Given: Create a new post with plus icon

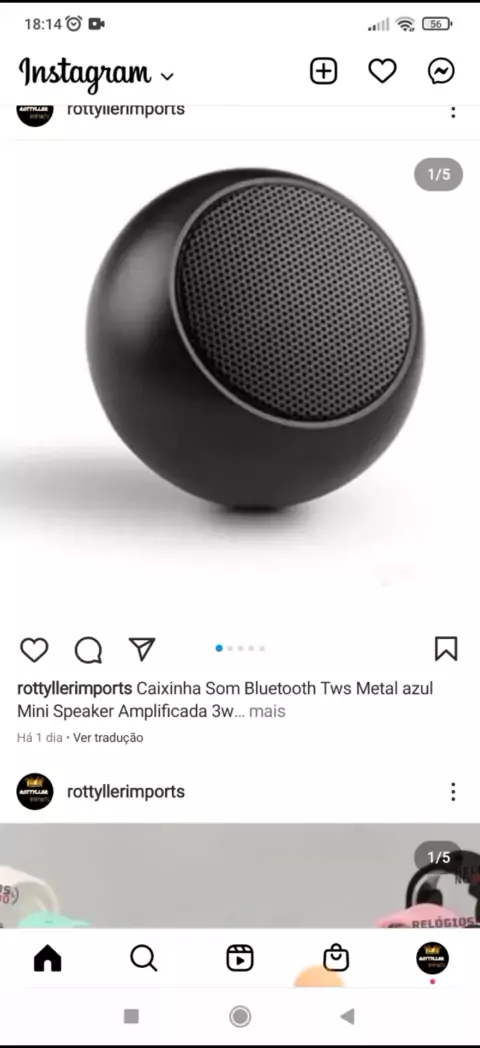Looking at the screenshot, I should pos(324,71).
